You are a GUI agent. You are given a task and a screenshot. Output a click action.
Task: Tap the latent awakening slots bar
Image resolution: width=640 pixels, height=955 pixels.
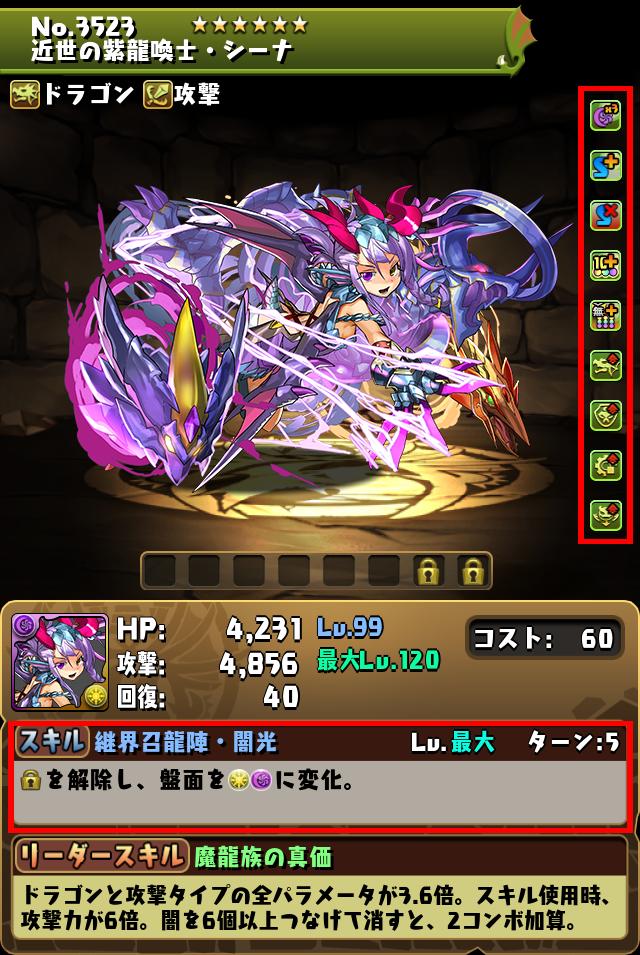tap(319, 571)
